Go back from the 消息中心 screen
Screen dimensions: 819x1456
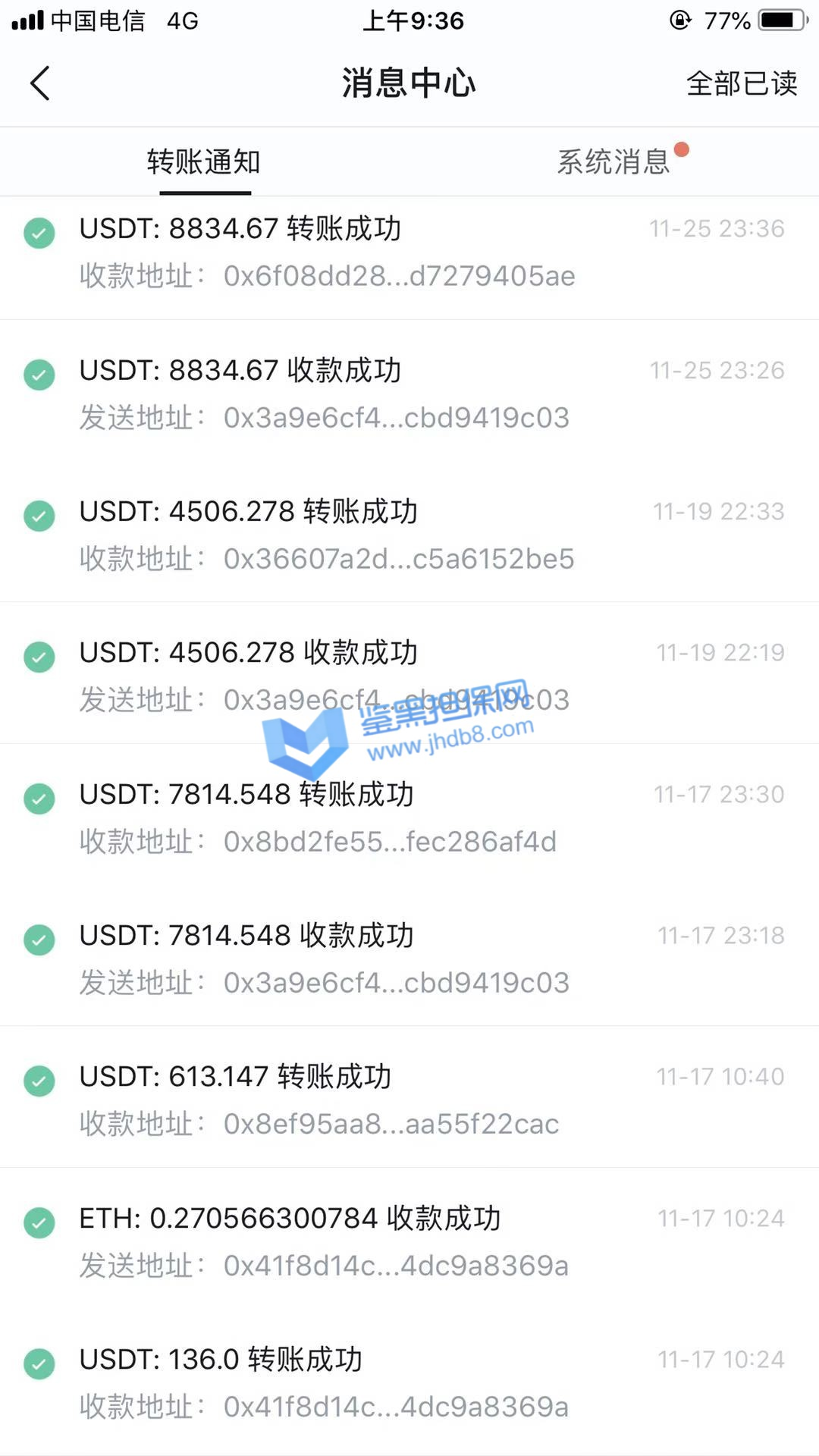coord(41,83)
